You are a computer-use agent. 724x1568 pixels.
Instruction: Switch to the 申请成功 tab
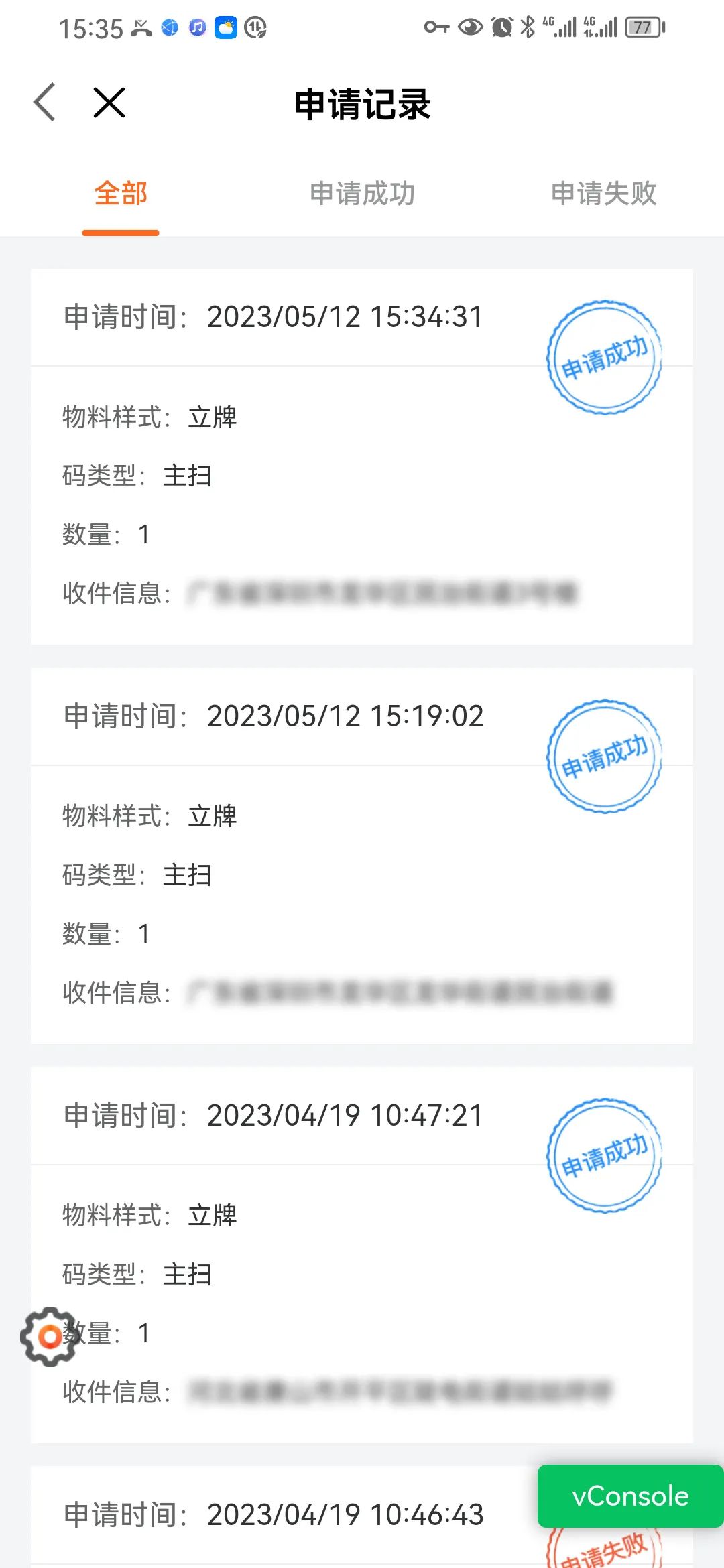coord(362,194)
